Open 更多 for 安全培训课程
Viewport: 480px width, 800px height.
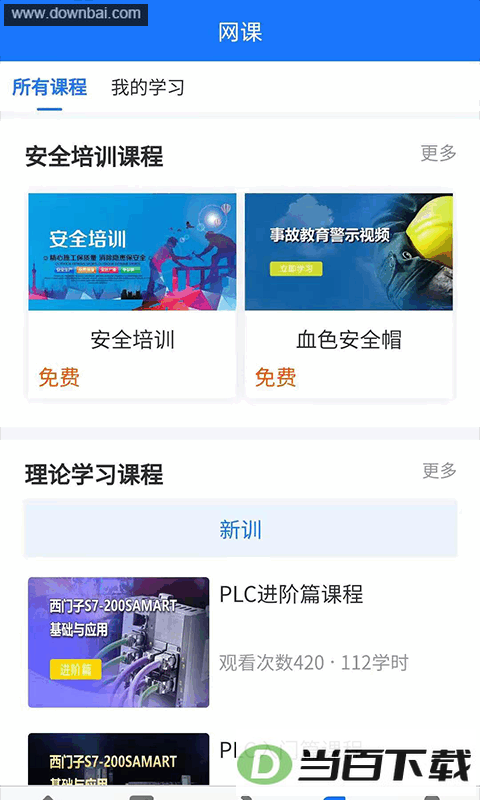tap(438, 153)
